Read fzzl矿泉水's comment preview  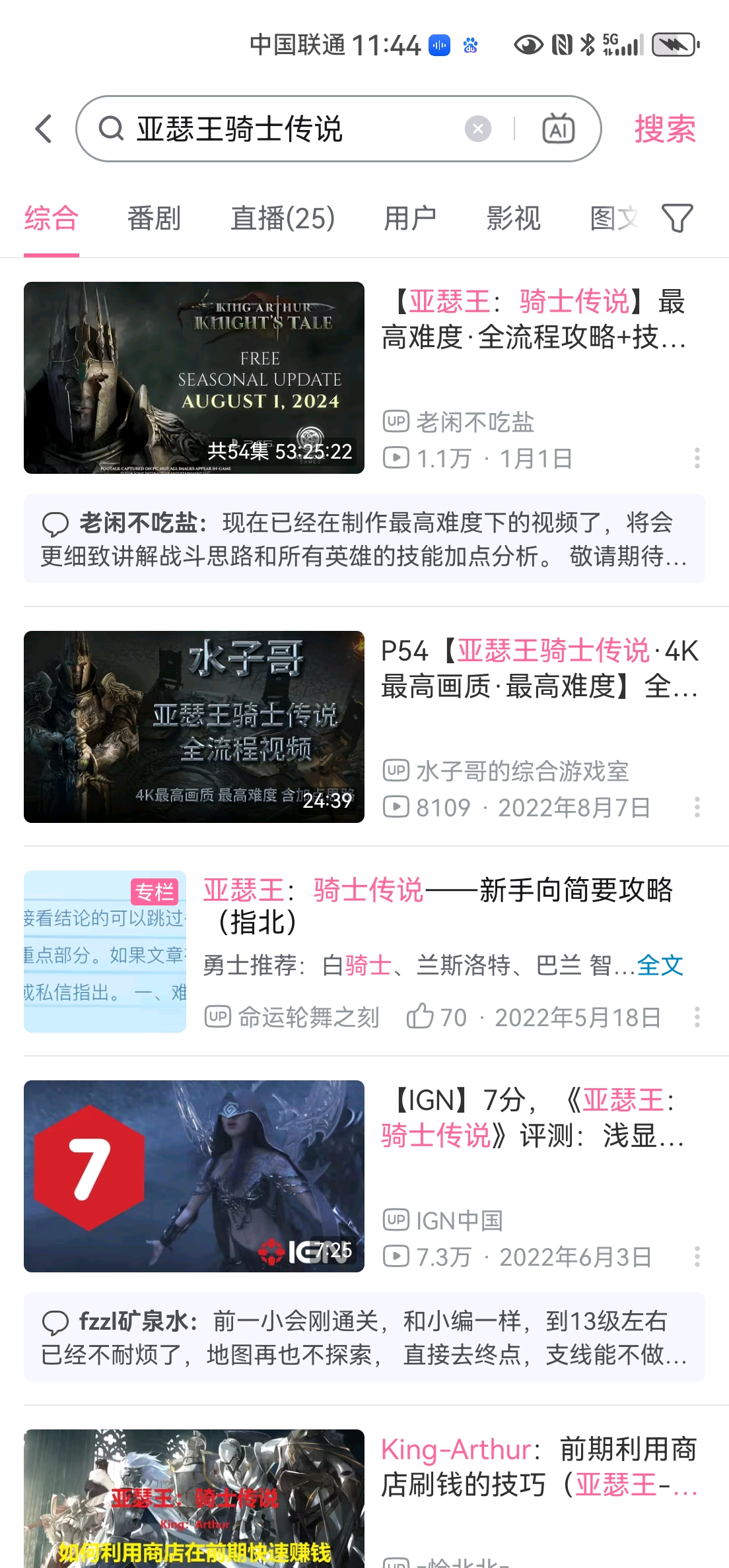364,1337
